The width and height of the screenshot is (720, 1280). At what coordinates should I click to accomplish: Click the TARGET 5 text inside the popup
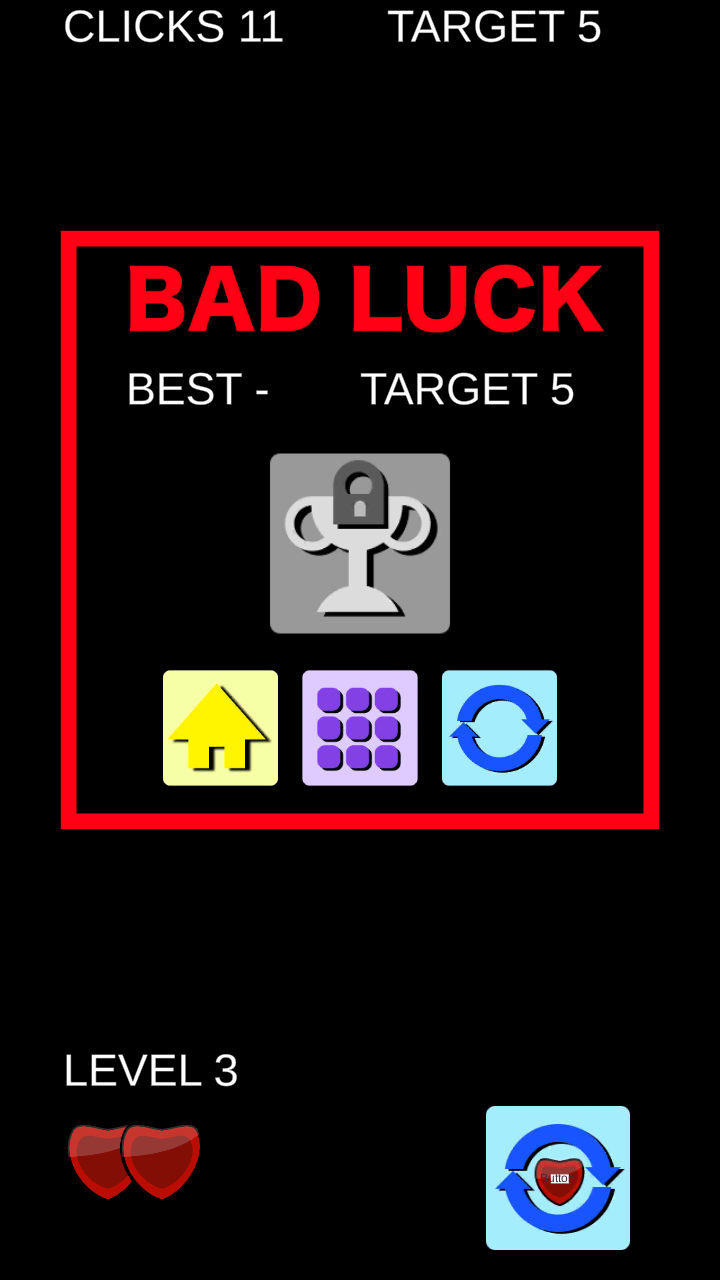point(468,389)
